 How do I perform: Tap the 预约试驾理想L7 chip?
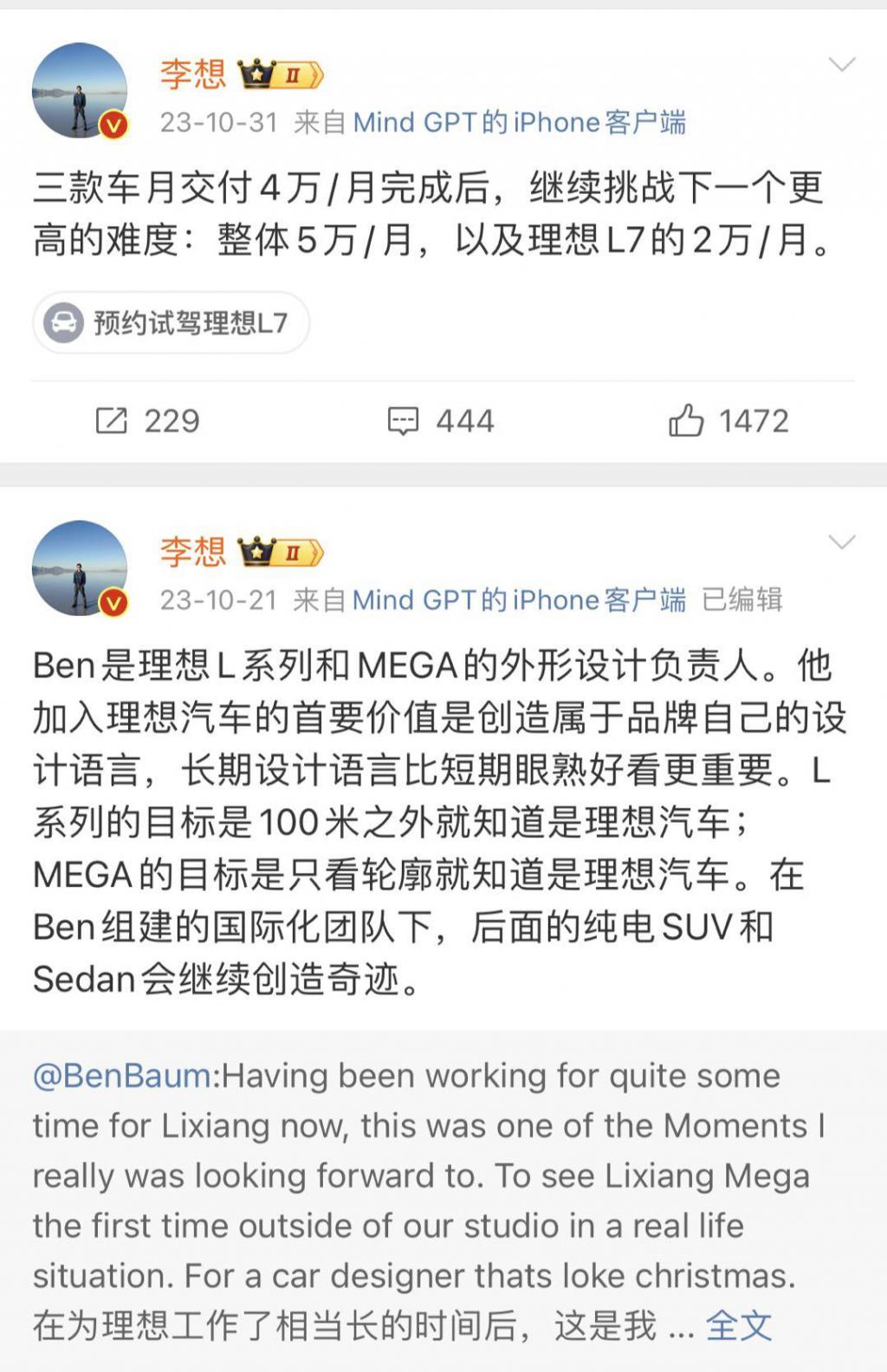tap(172, 323)
